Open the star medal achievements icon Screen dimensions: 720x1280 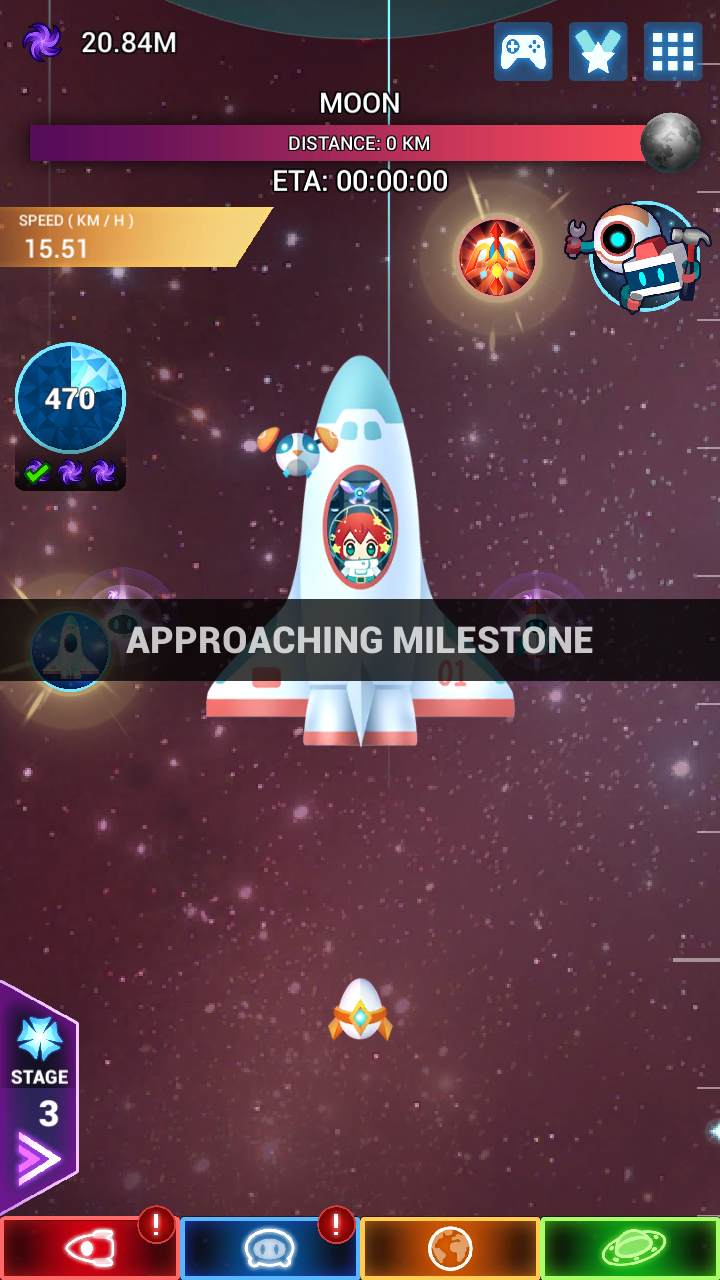(598, 51)
